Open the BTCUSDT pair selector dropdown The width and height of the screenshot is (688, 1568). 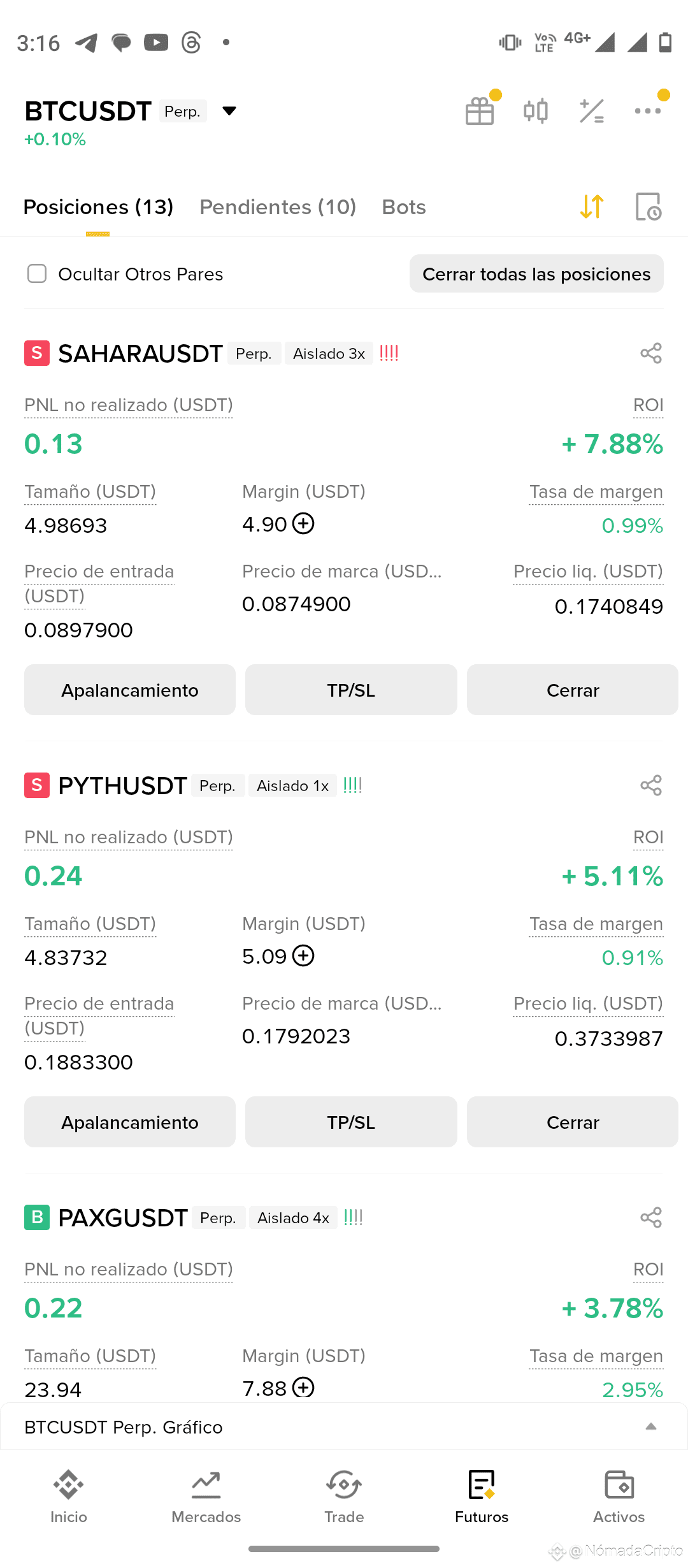[229, 111]
